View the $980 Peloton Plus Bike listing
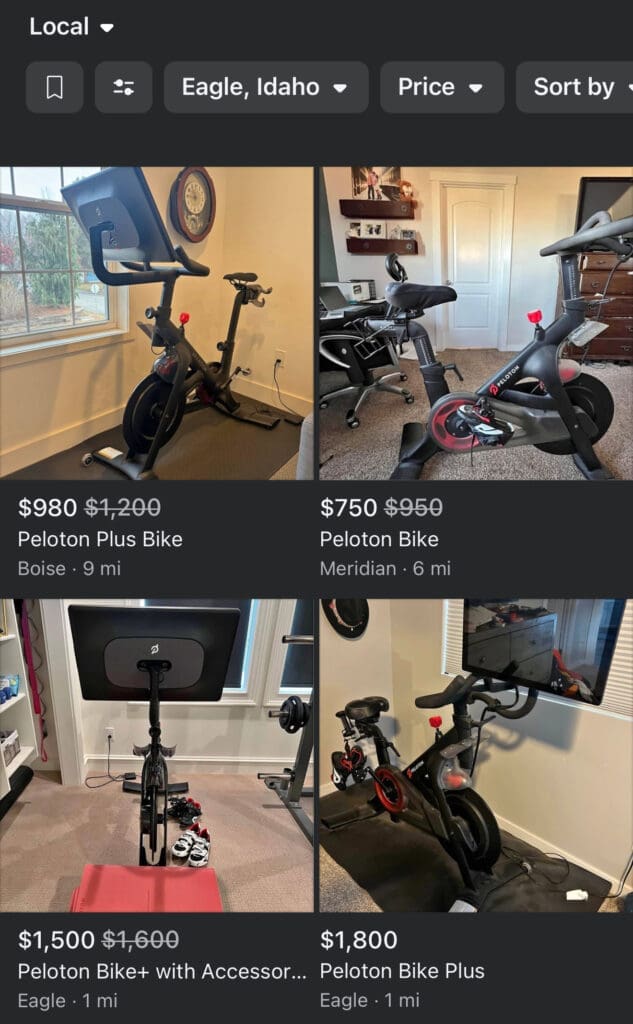 pyautogui.click(x=157, y=324)
